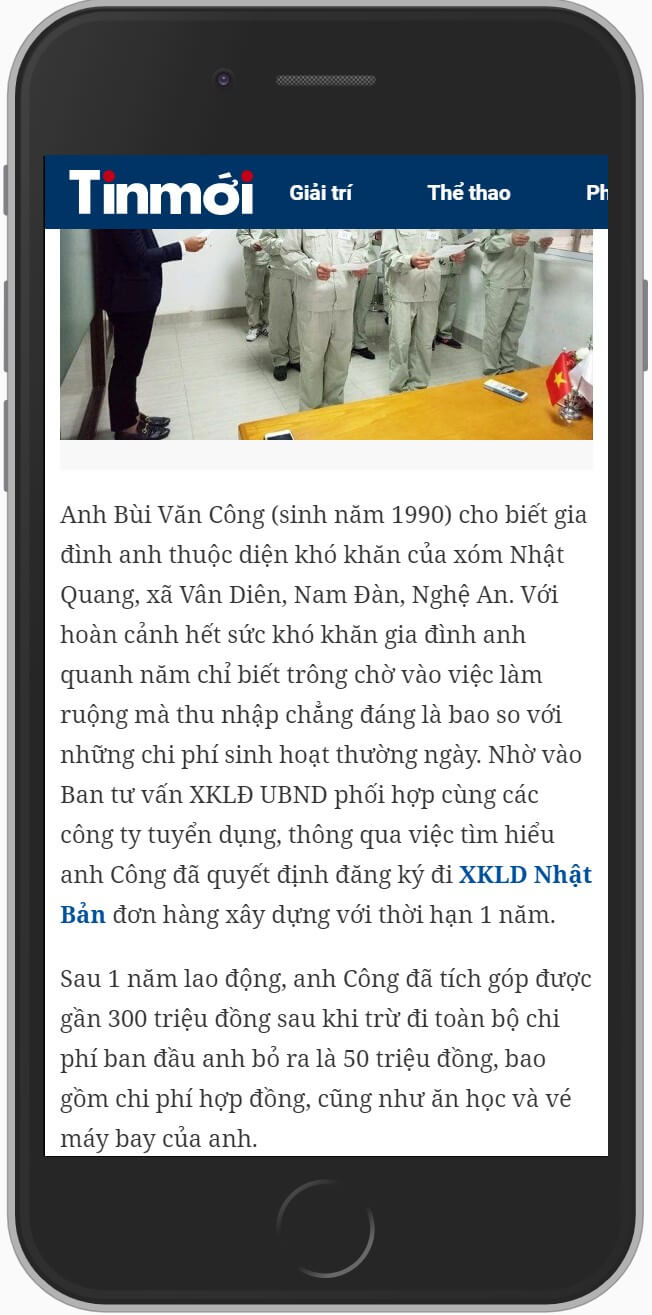Go to the Thể thao section

469,193
